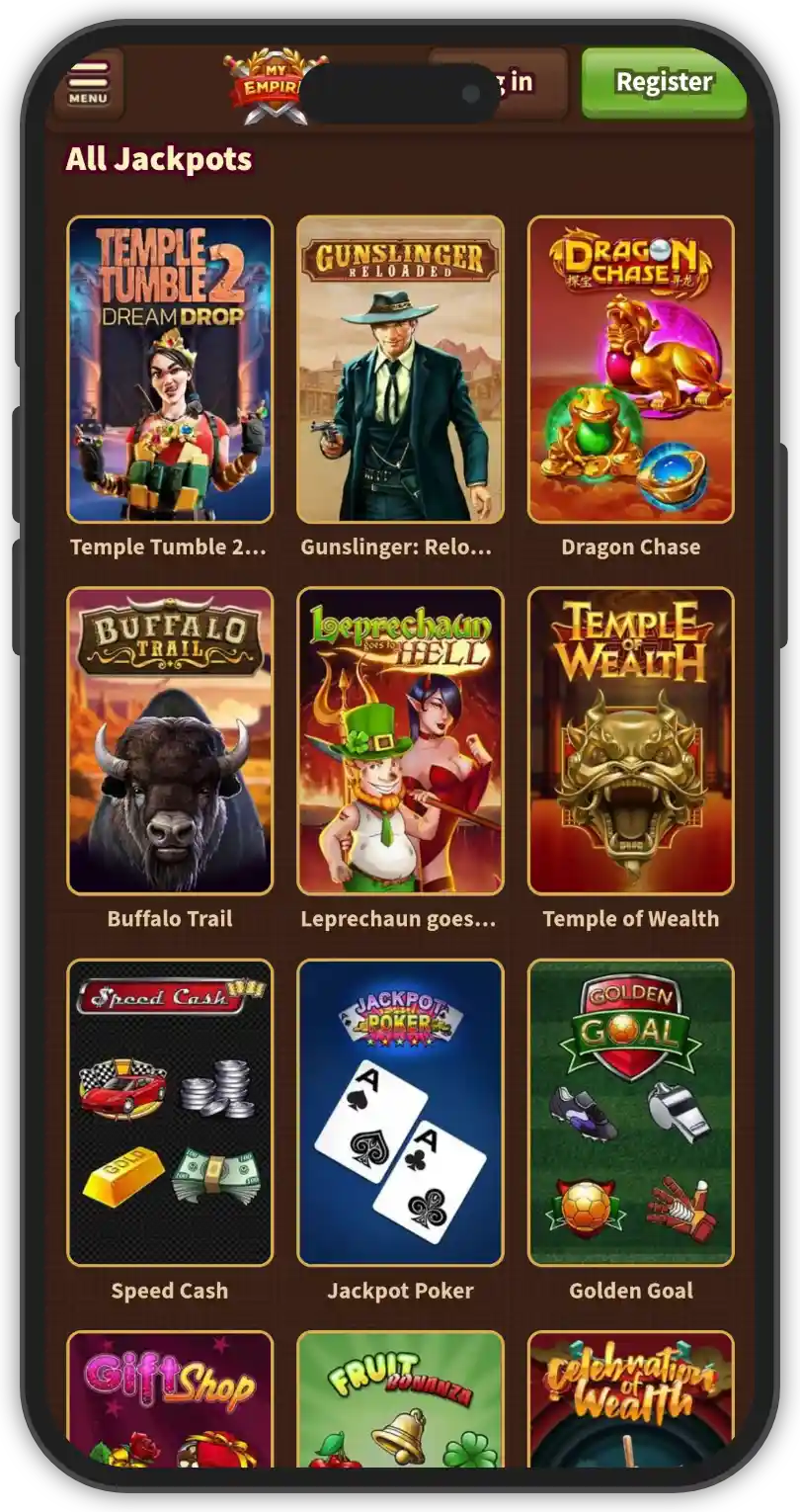
Task: Play Buffalo Trail
Action: click(x=170, y=741)
